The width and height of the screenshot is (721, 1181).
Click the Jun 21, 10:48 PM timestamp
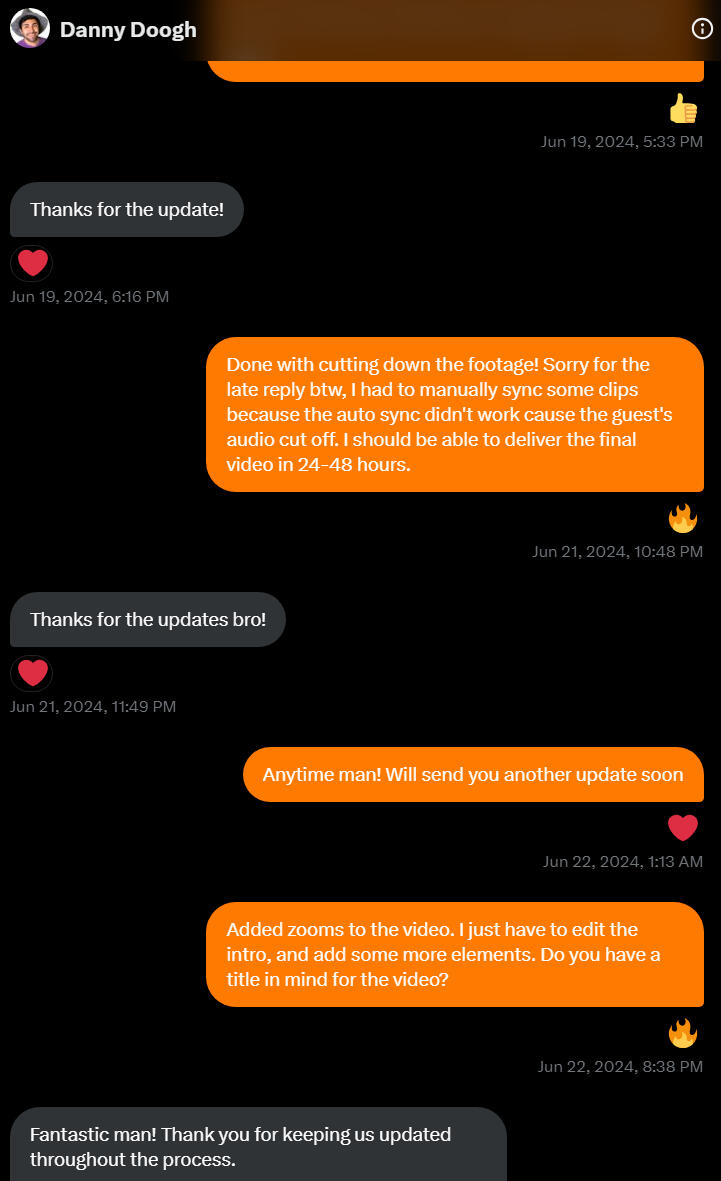(617, 551)
